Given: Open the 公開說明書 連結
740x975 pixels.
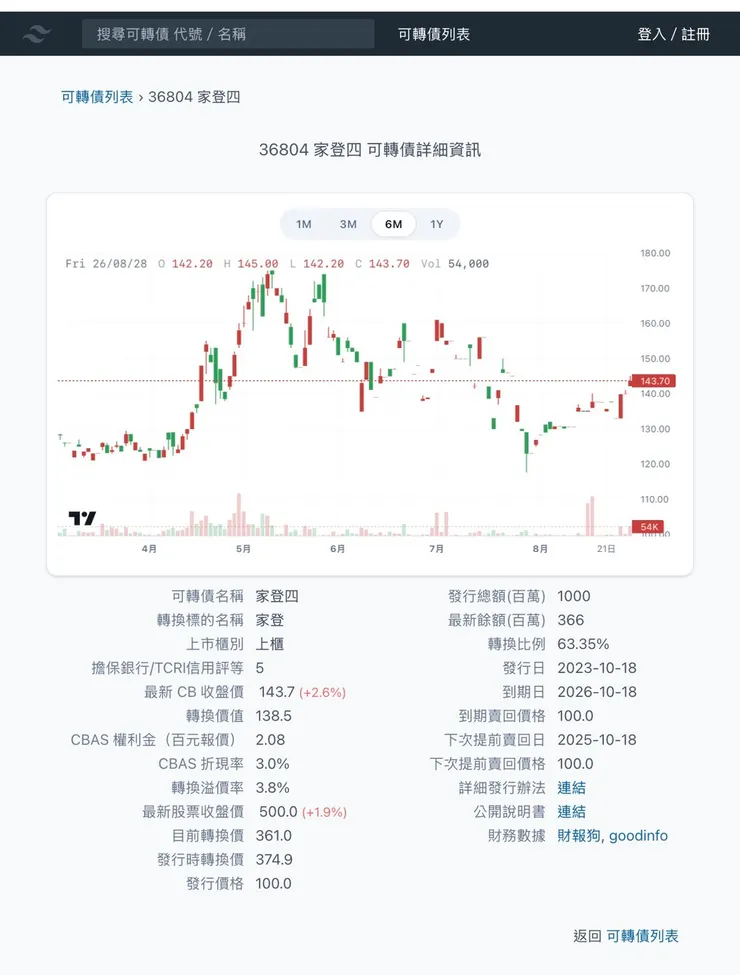Looking at the screenshot, I should (x=571, y=811).
